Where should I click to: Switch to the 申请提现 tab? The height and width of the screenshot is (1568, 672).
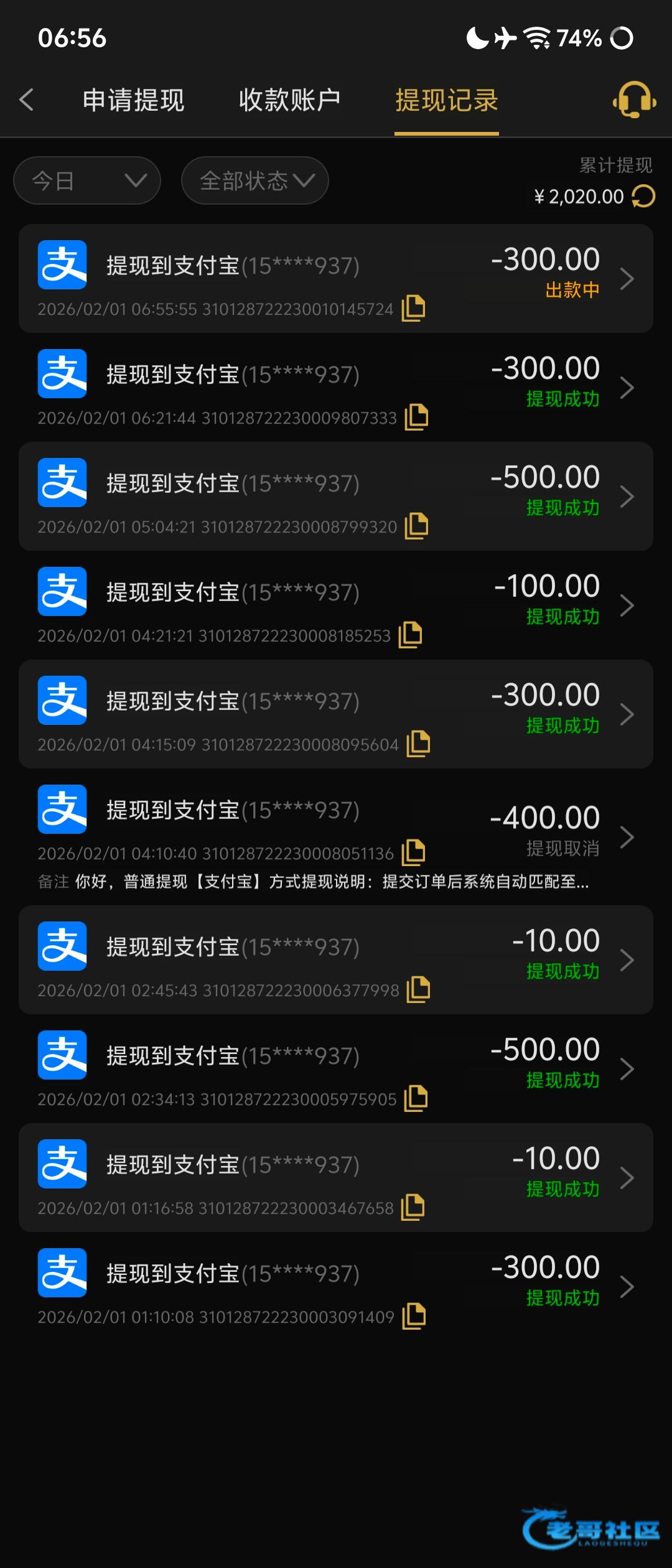pyautogui.click(x=134, y=100)
